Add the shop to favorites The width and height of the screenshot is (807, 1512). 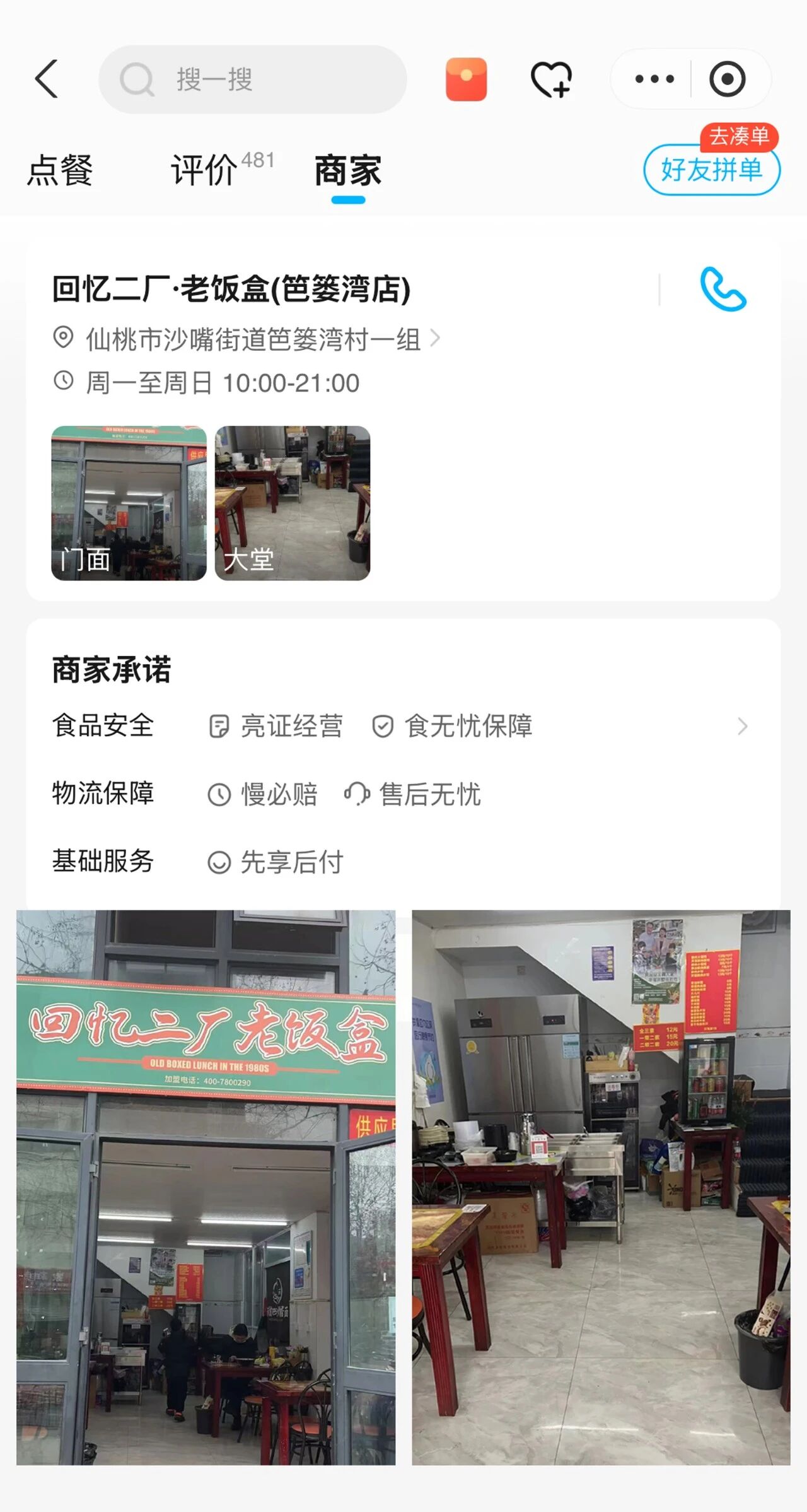click(550, 79)
